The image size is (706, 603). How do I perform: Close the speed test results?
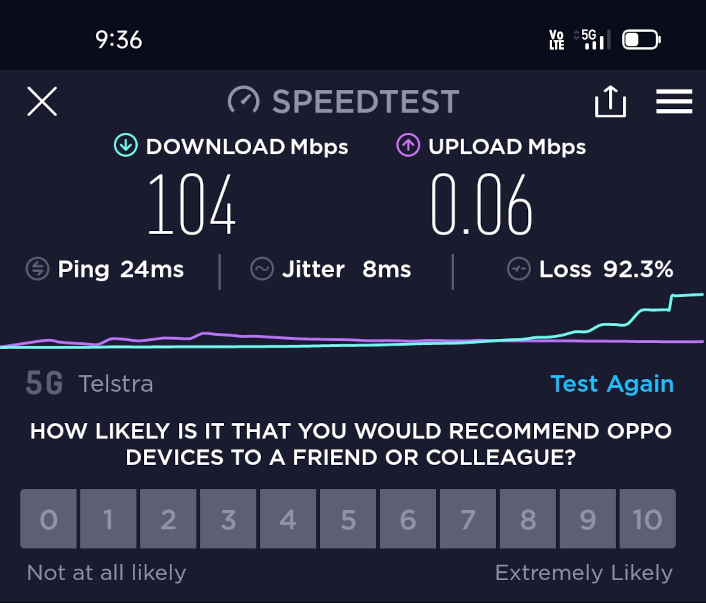(42, 101)
